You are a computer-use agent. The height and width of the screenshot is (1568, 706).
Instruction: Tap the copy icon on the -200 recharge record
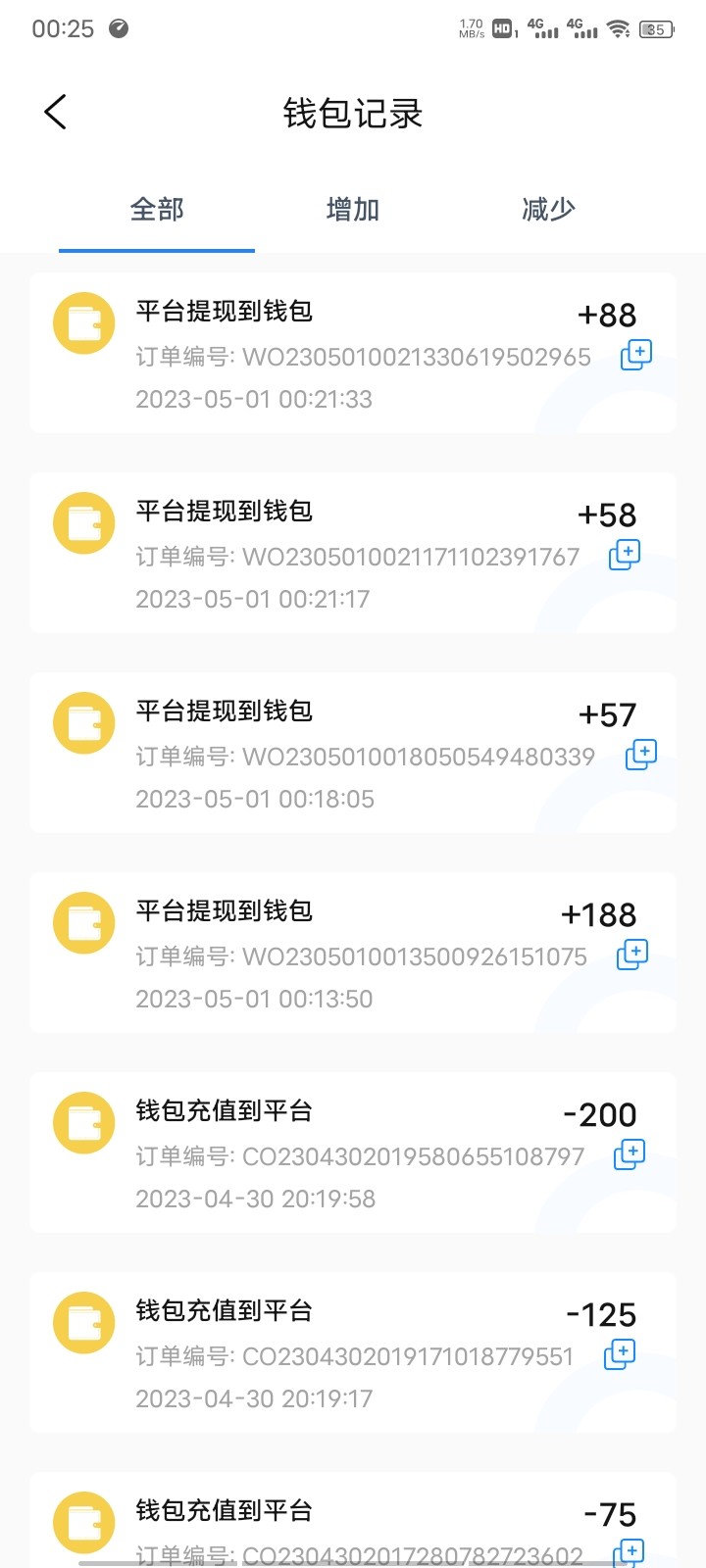tap(628, 1153)
